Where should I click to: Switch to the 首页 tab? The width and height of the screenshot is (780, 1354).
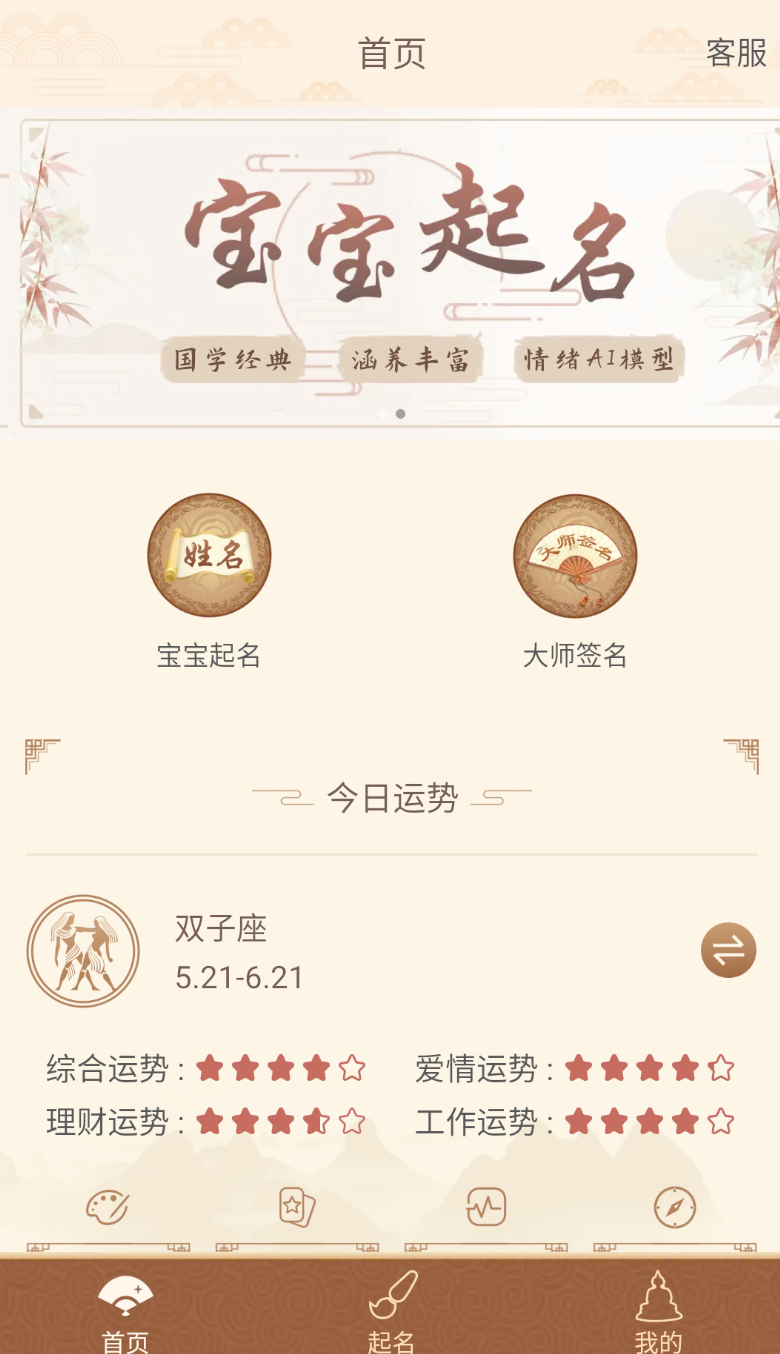point(126,1310)
